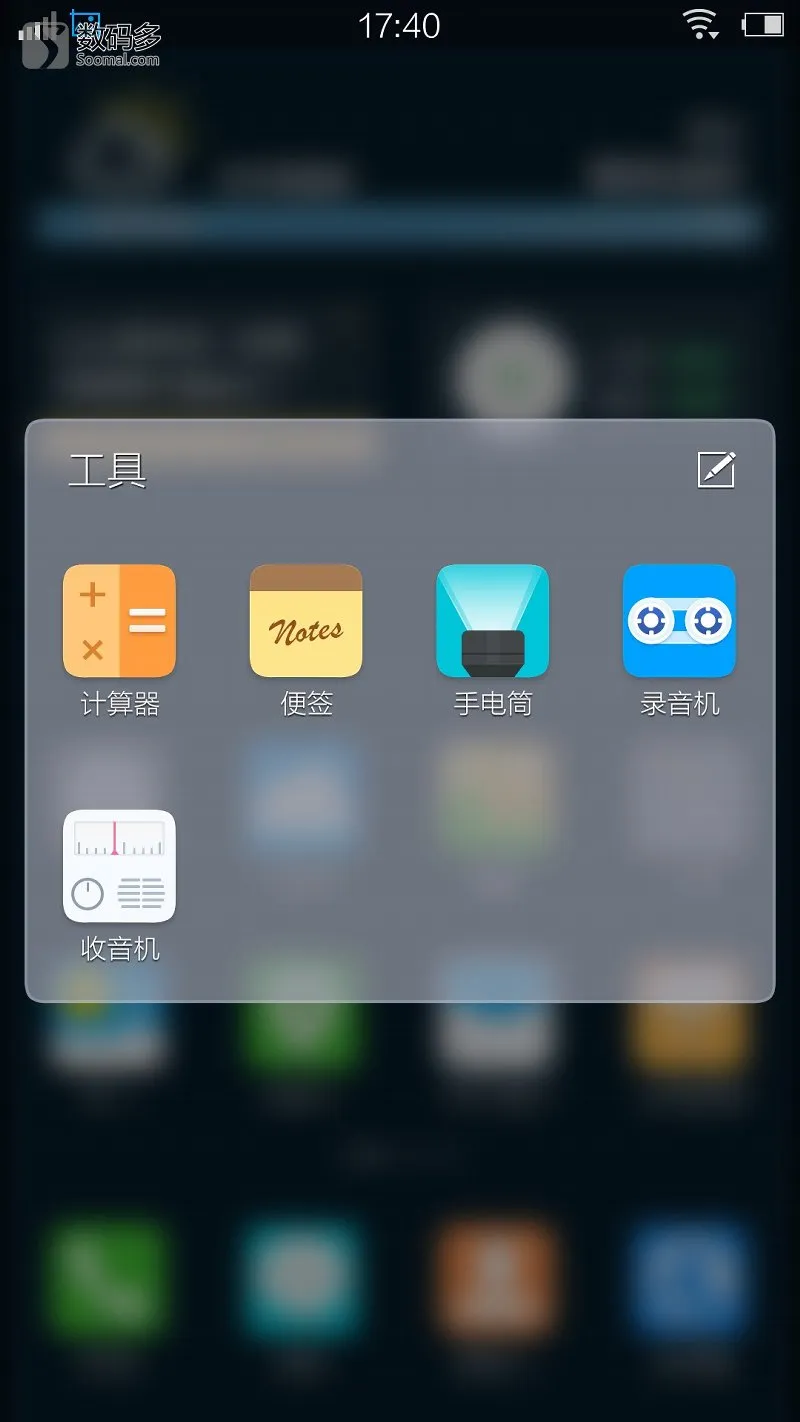The height and width of the screenshot is (1422, 800).
Task: Open the 手电筒 flashlight app
Action: (493, 621)
